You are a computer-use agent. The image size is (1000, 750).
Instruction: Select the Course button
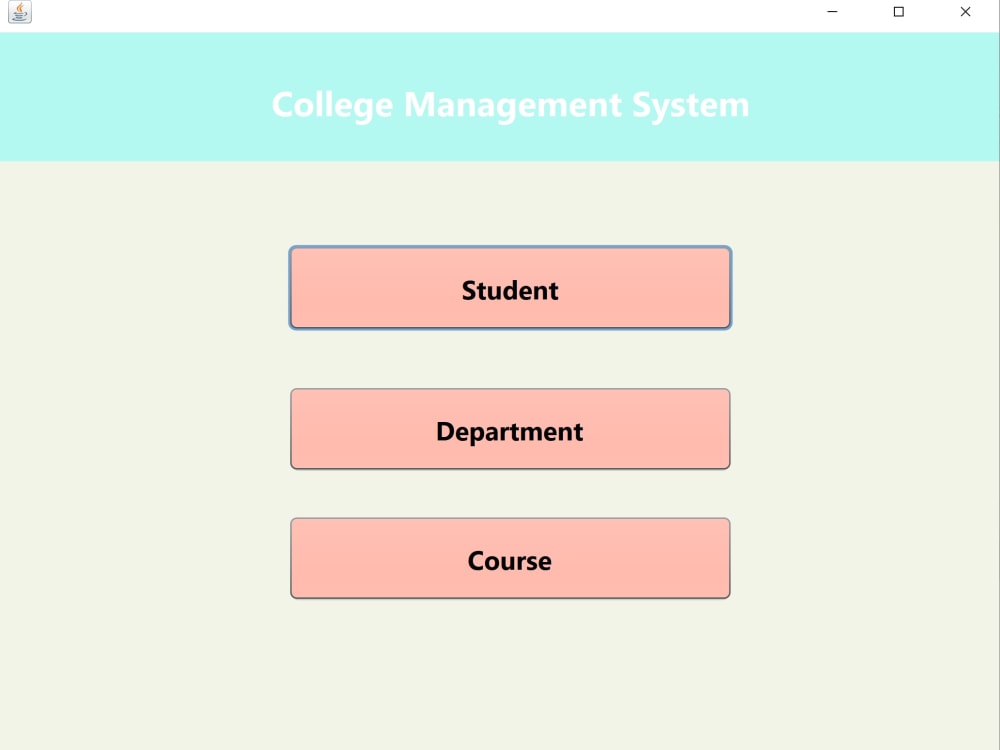click(510, 558)
